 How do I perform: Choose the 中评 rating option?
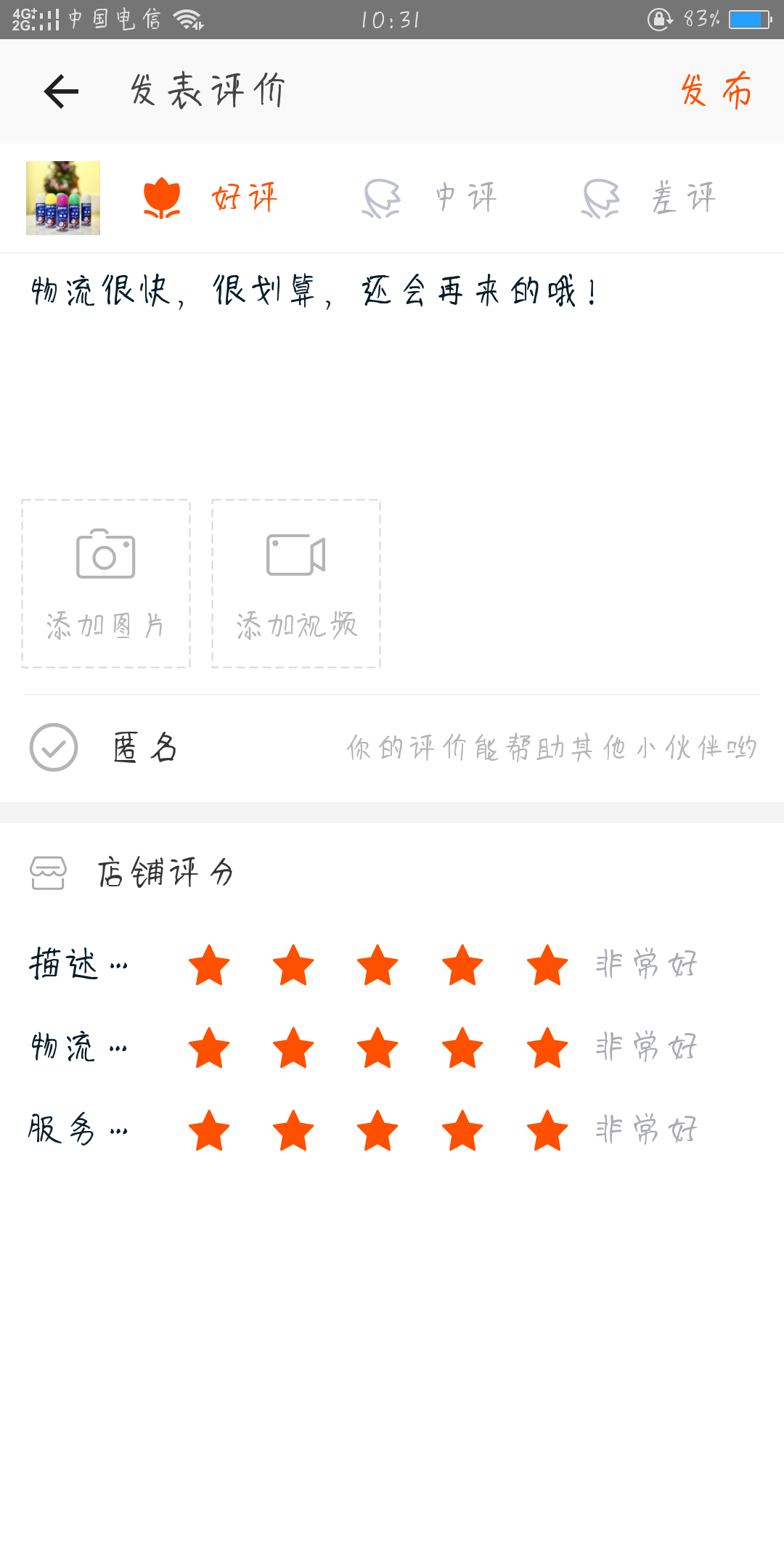pyautogui.click(x=430, y=197)
